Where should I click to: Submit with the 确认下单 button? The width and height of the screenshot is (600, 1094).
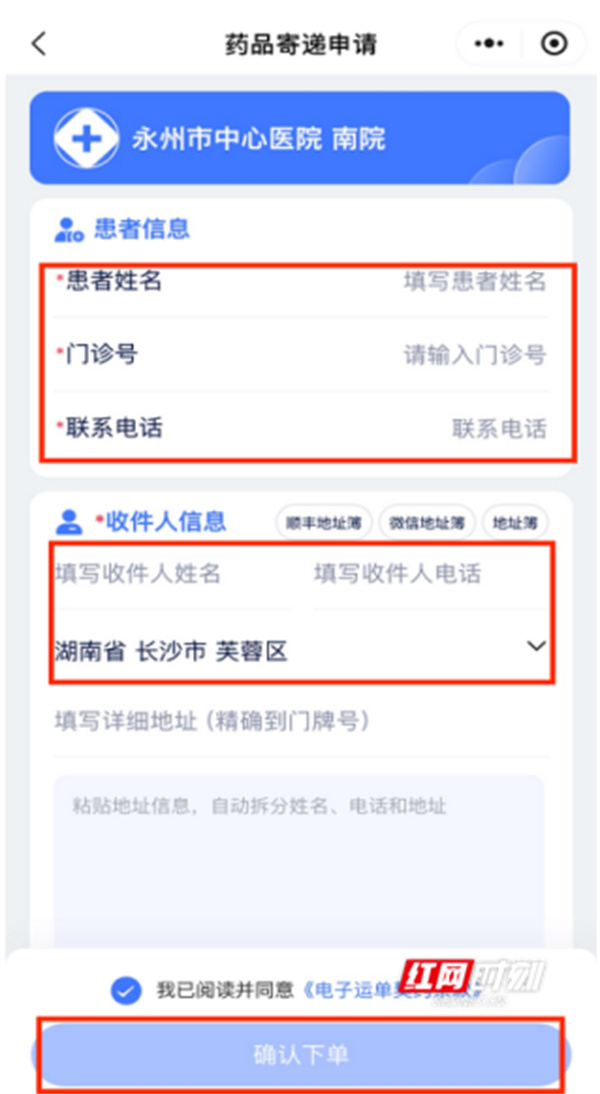[300, 1055]
